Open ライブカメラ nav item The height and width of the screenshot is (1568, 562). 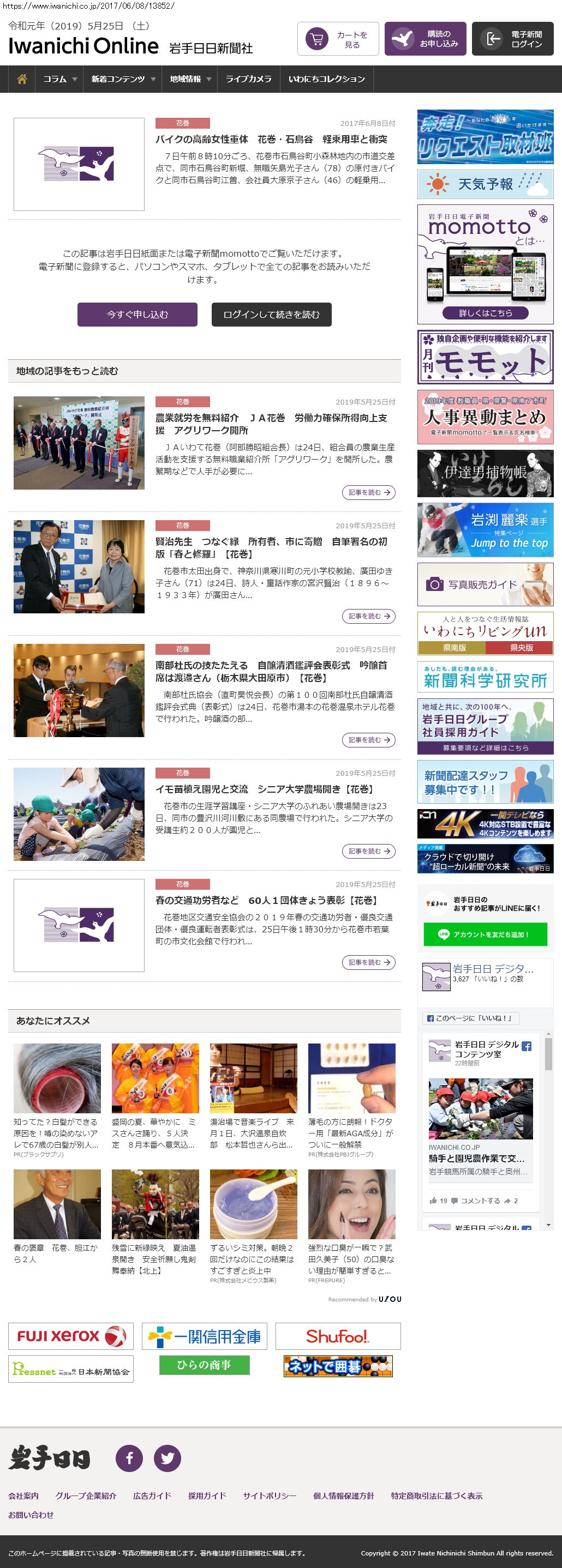pos(248,79)
